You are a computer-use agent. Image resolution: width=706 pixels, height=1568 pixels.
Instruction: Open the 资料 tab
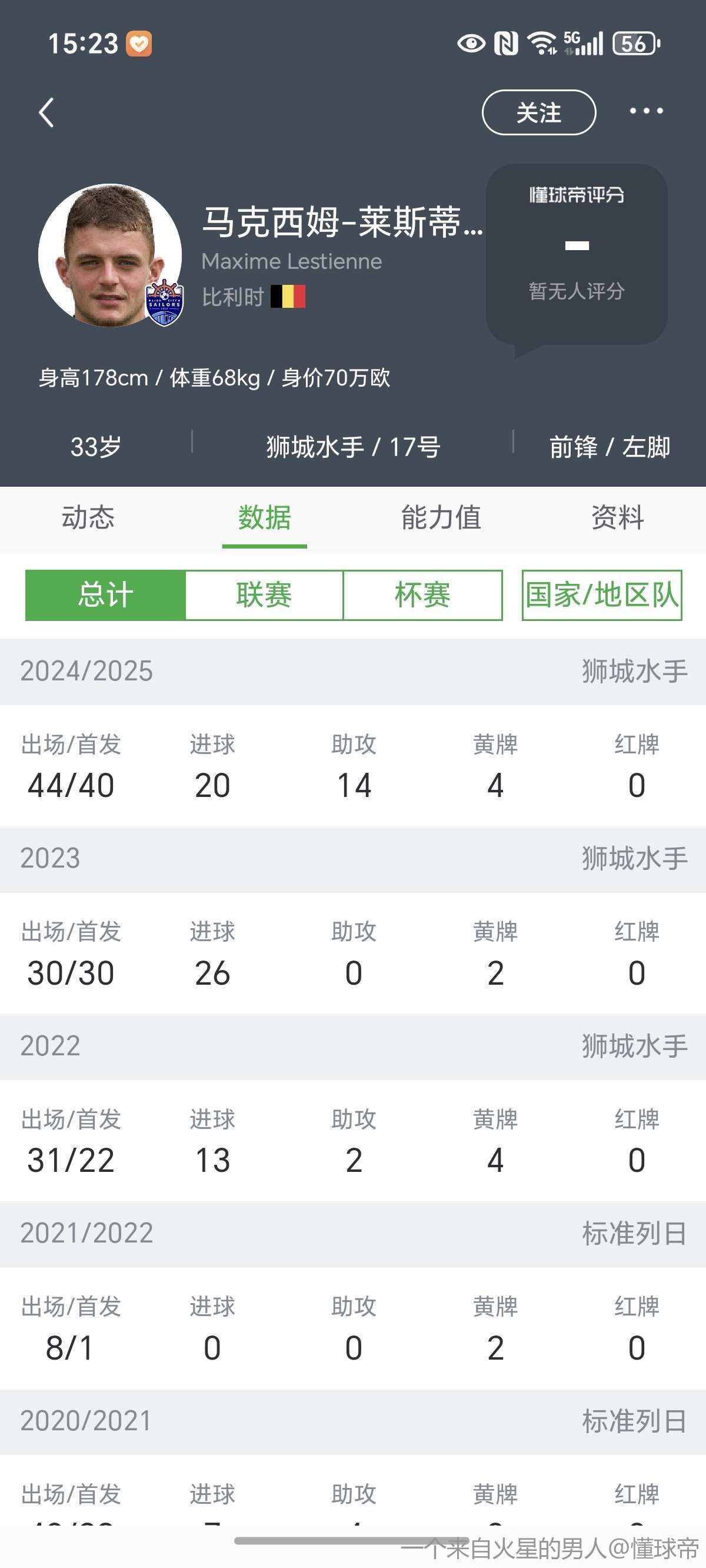[x=618, y=518]
